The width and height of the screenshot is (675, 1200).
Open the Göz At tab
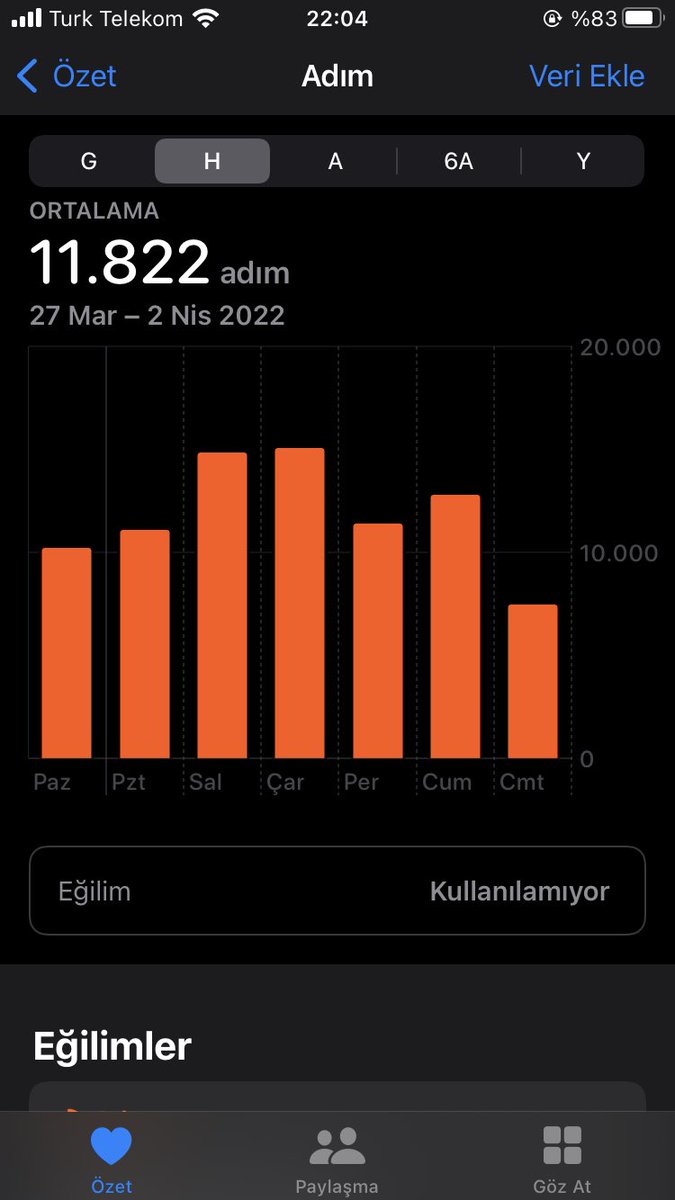(562, 1158)
